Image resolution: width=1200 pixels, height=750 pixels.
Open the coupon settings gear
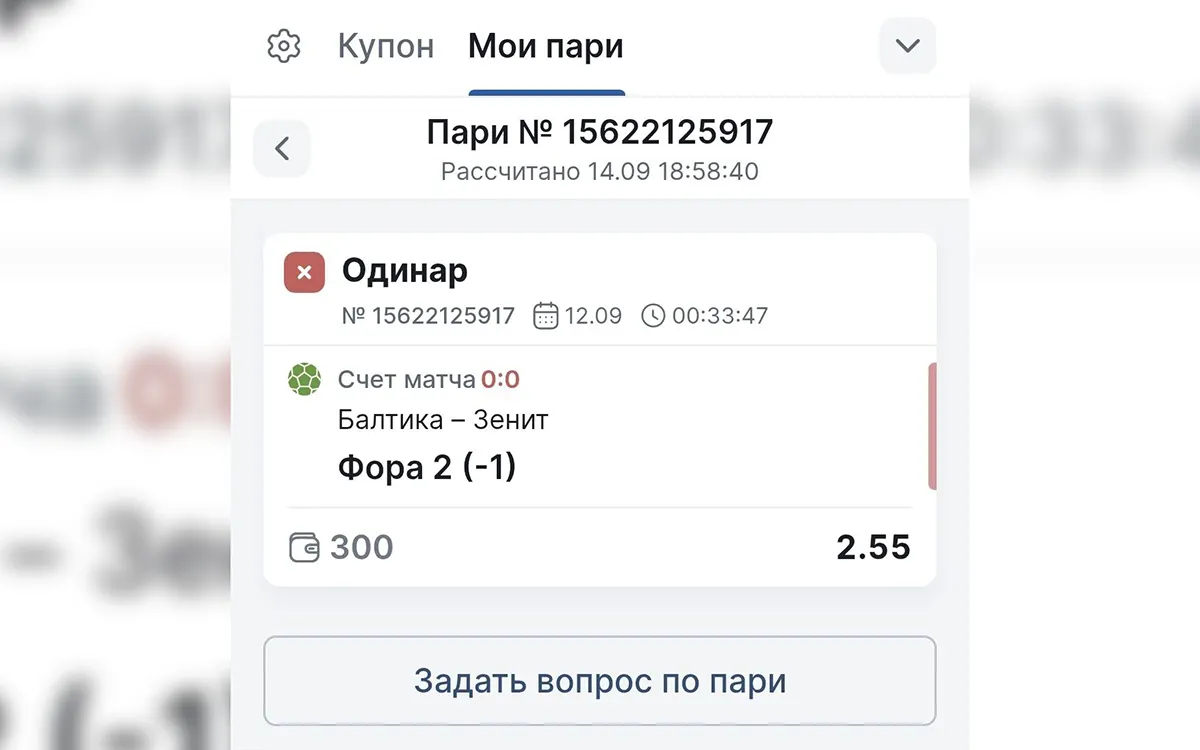point(284,47)
